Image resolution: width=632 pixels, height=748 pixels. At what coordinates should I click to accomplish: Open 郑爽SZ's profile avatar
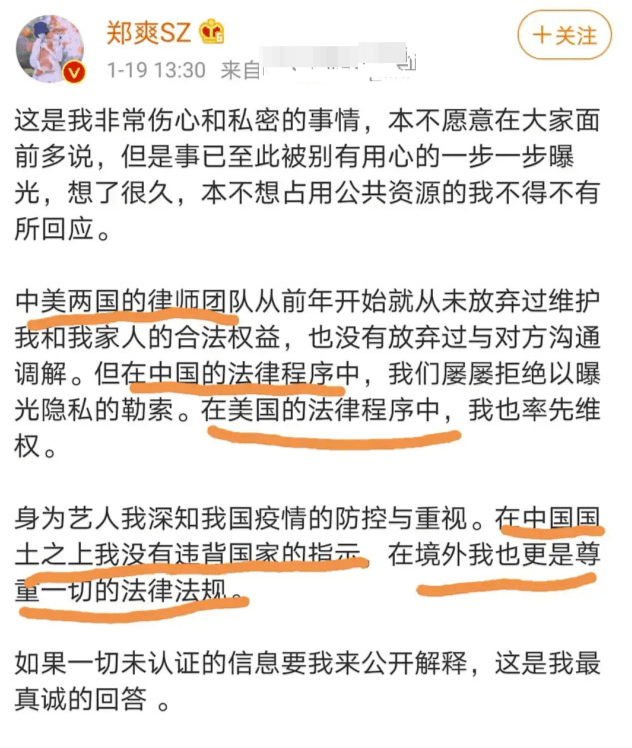[50, 48]
